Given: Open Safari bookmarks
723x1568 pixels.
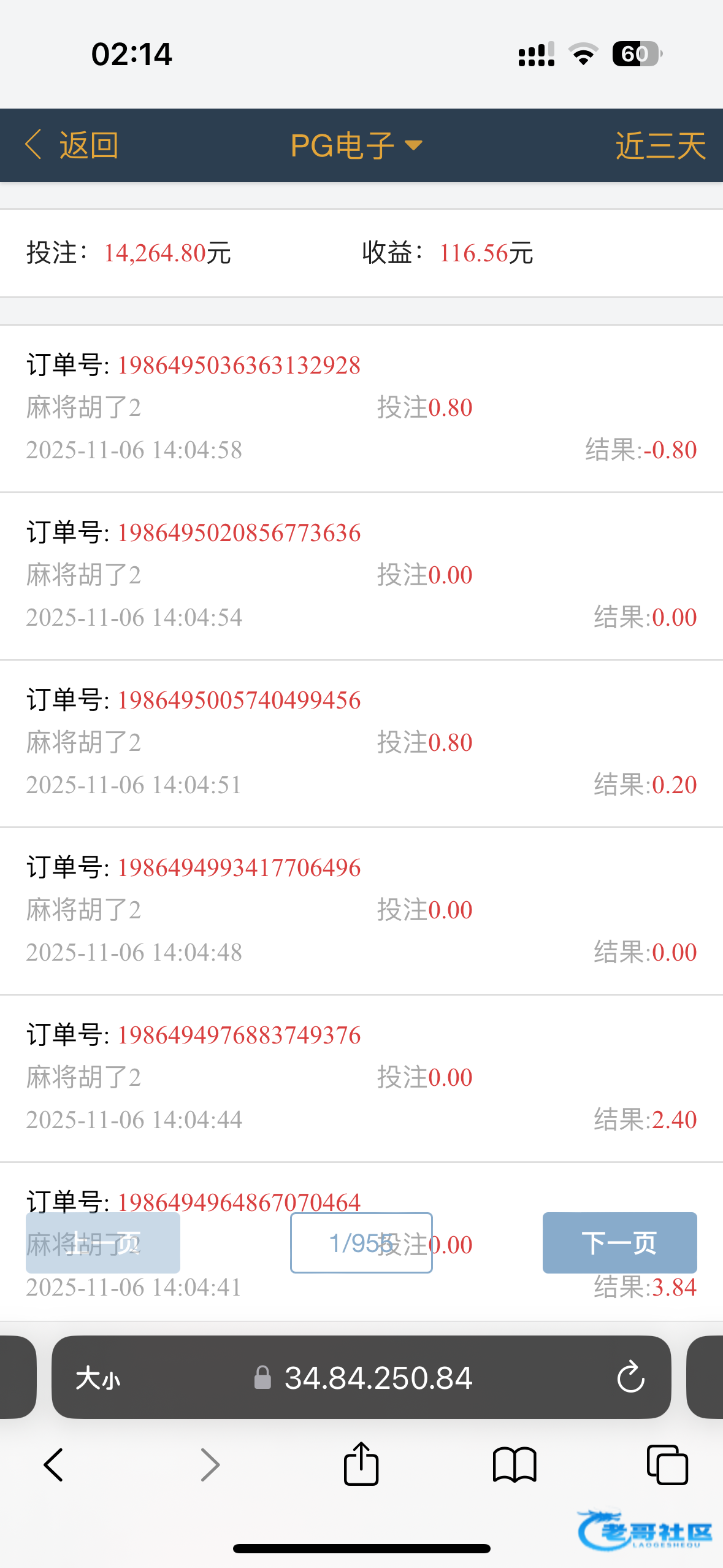Looking at the screenshot, I should 515,1465.
